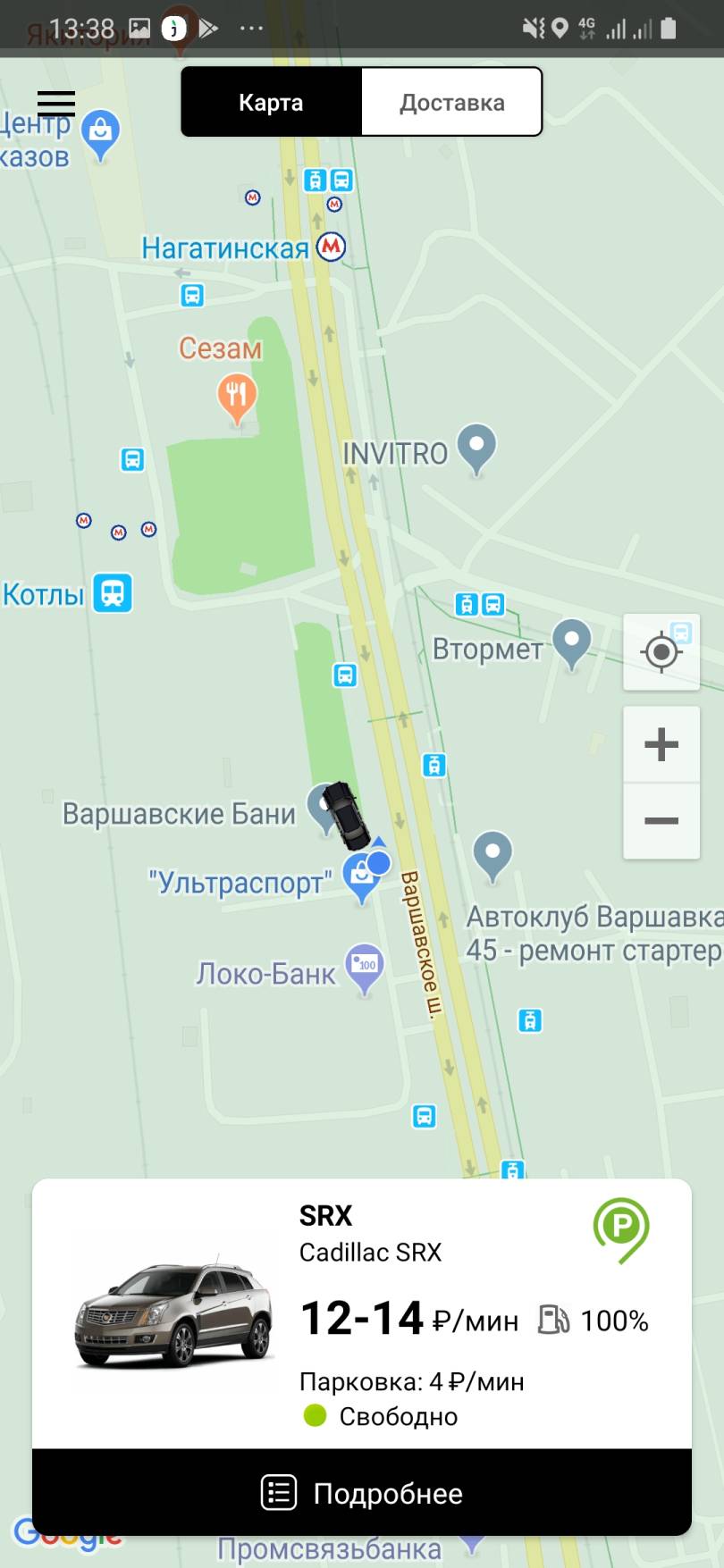Switch to the Доставка tab

coord(451,103)
